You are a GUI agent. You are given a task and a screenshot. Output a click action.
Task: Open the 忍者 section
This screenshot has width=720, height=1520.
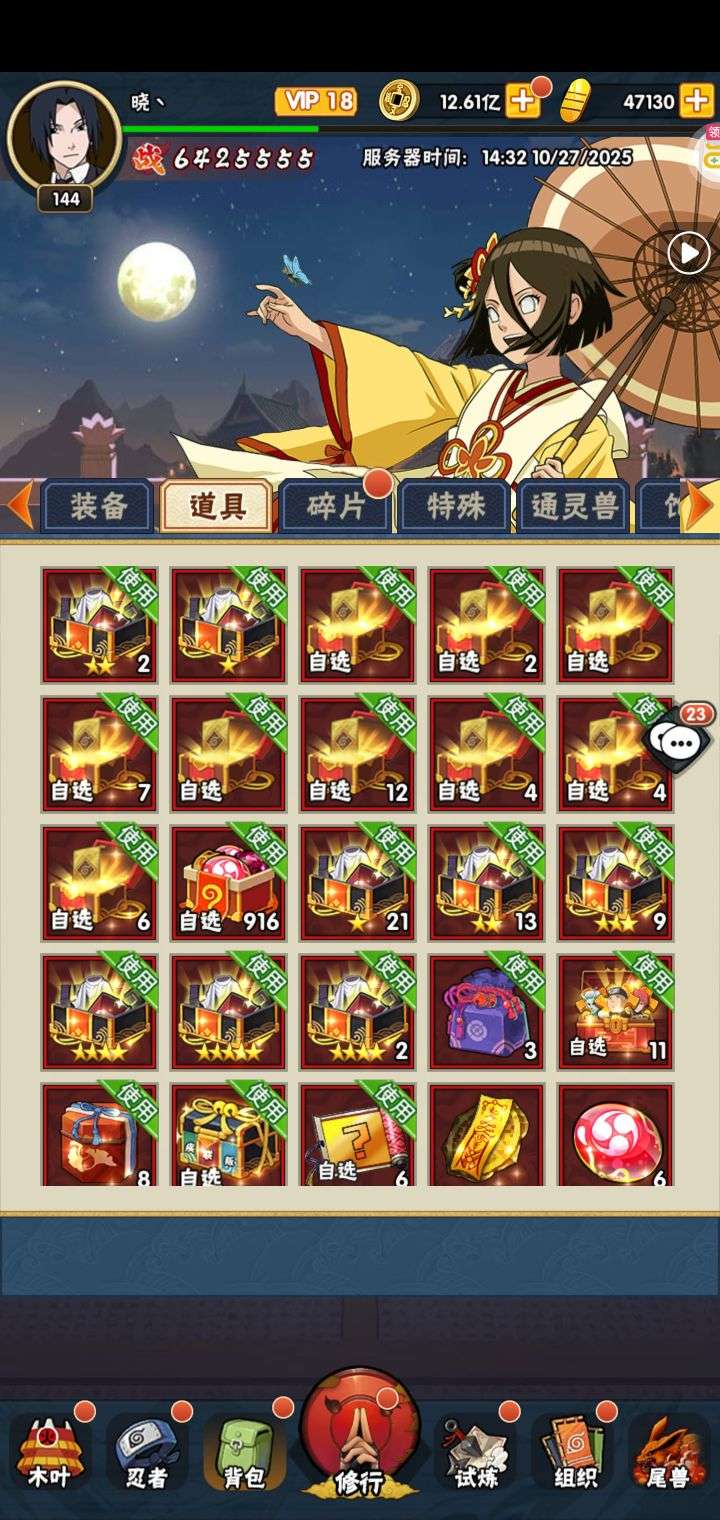(146, 1450)
